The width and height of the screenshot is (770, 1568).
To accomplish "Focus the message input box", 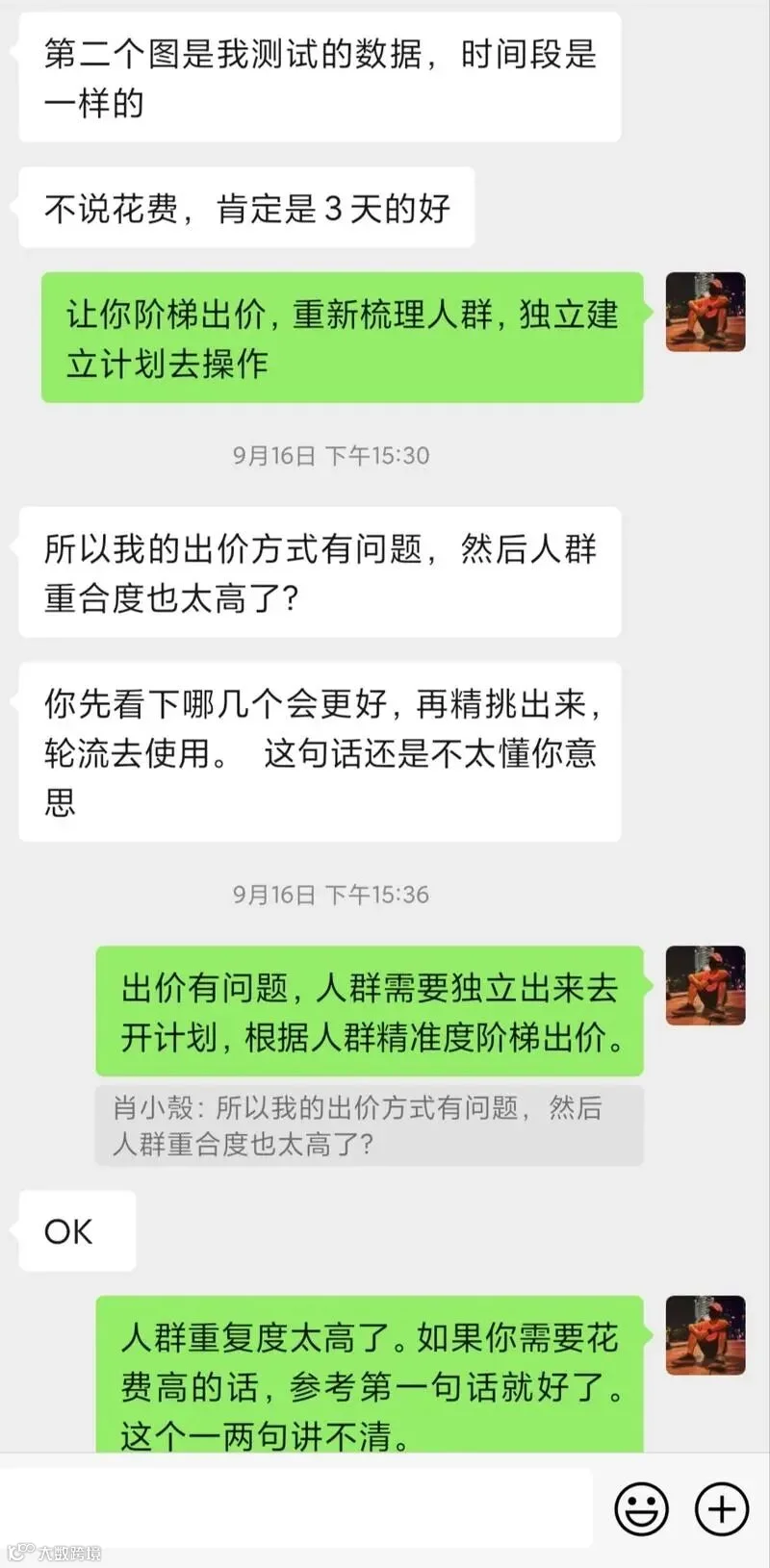I will (296, 1507).
